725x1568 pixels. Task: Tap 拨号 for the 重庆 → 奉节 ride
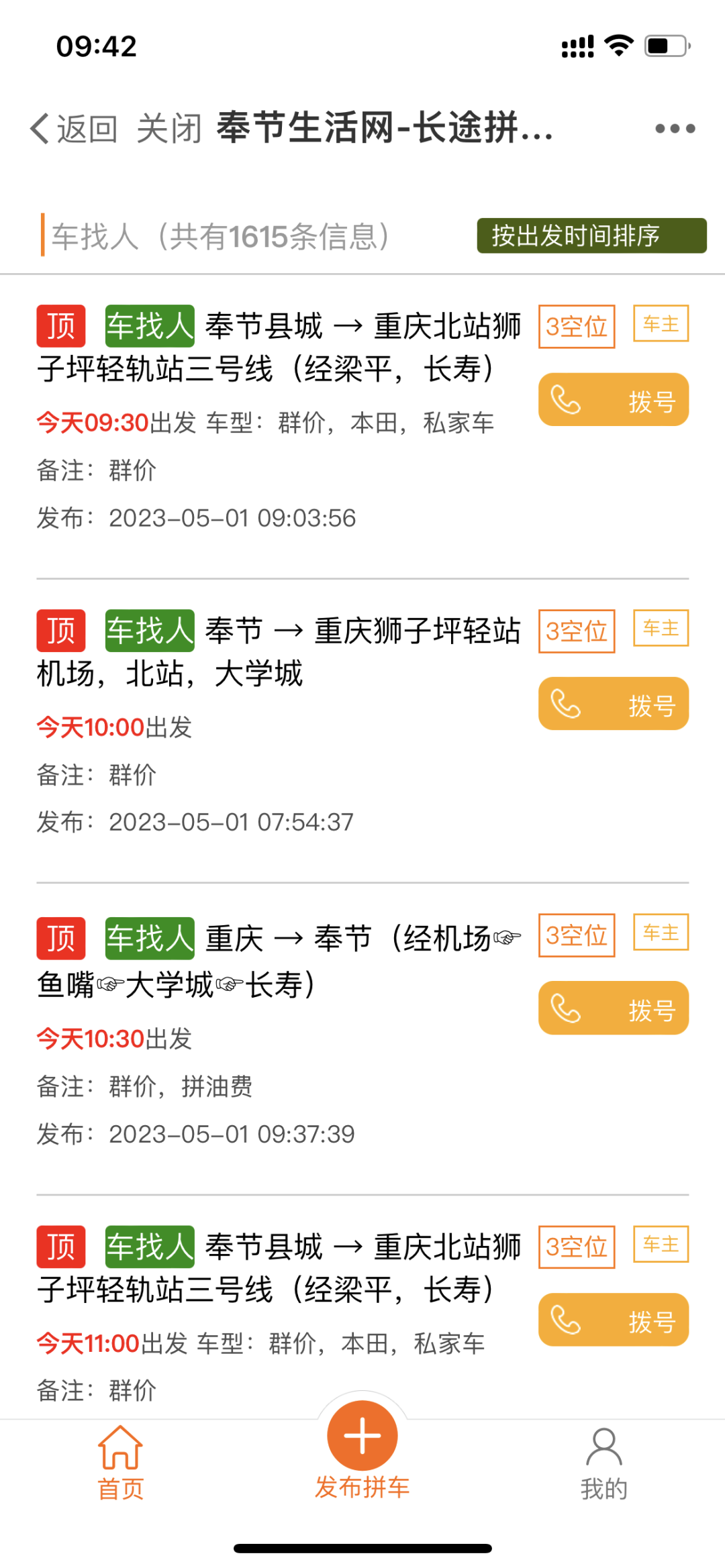pyautogui.click(x=613, y=1008)
